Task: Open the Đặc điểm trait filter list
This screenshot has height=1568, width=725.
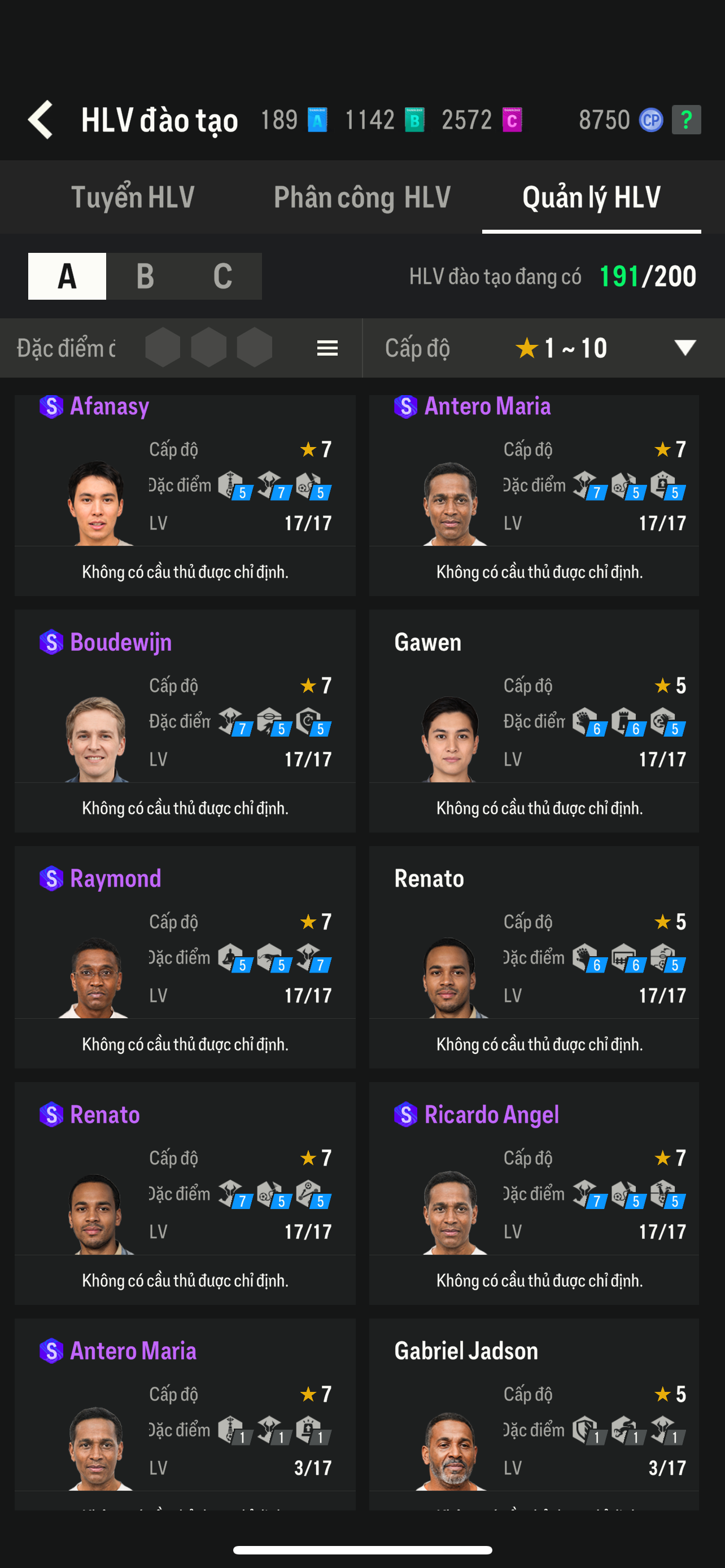Action: coord(327,348)
